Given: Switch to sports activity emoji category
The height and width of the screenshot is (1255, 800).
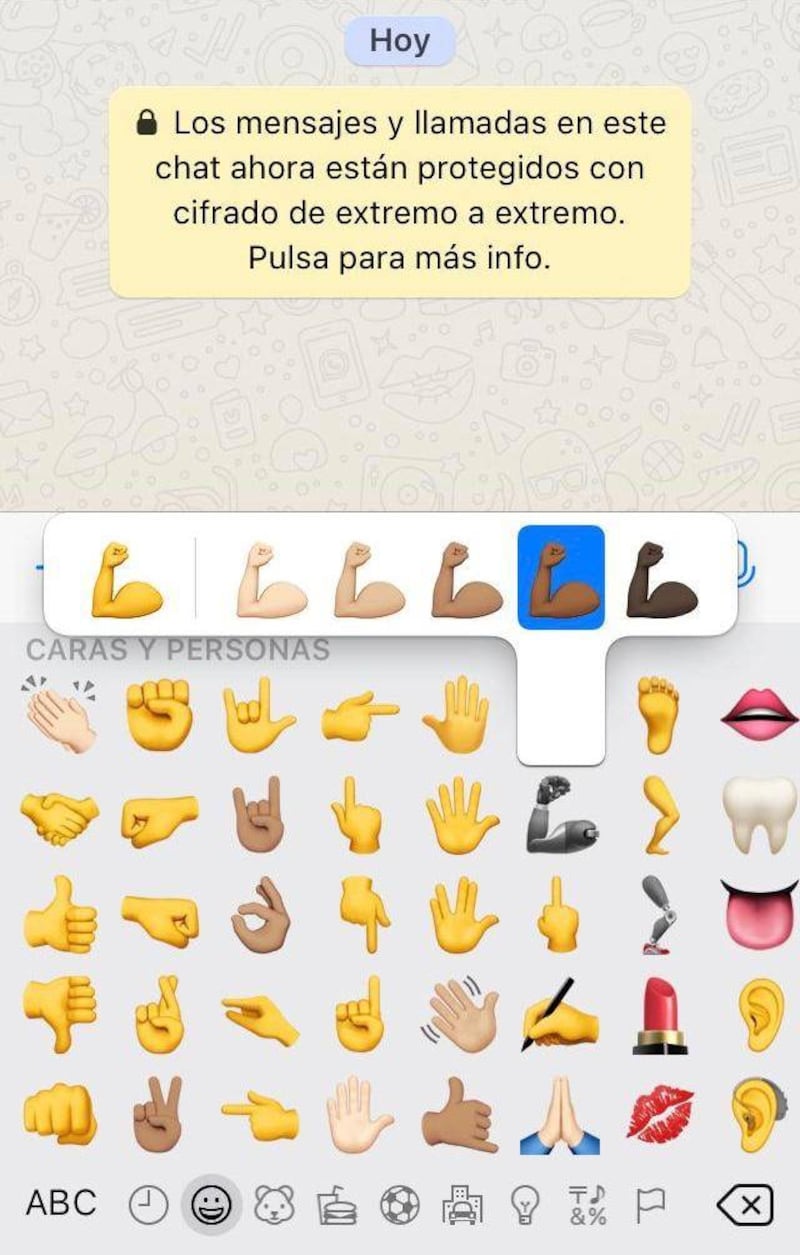Looking at the screenshot, I should pos(400,1205).
